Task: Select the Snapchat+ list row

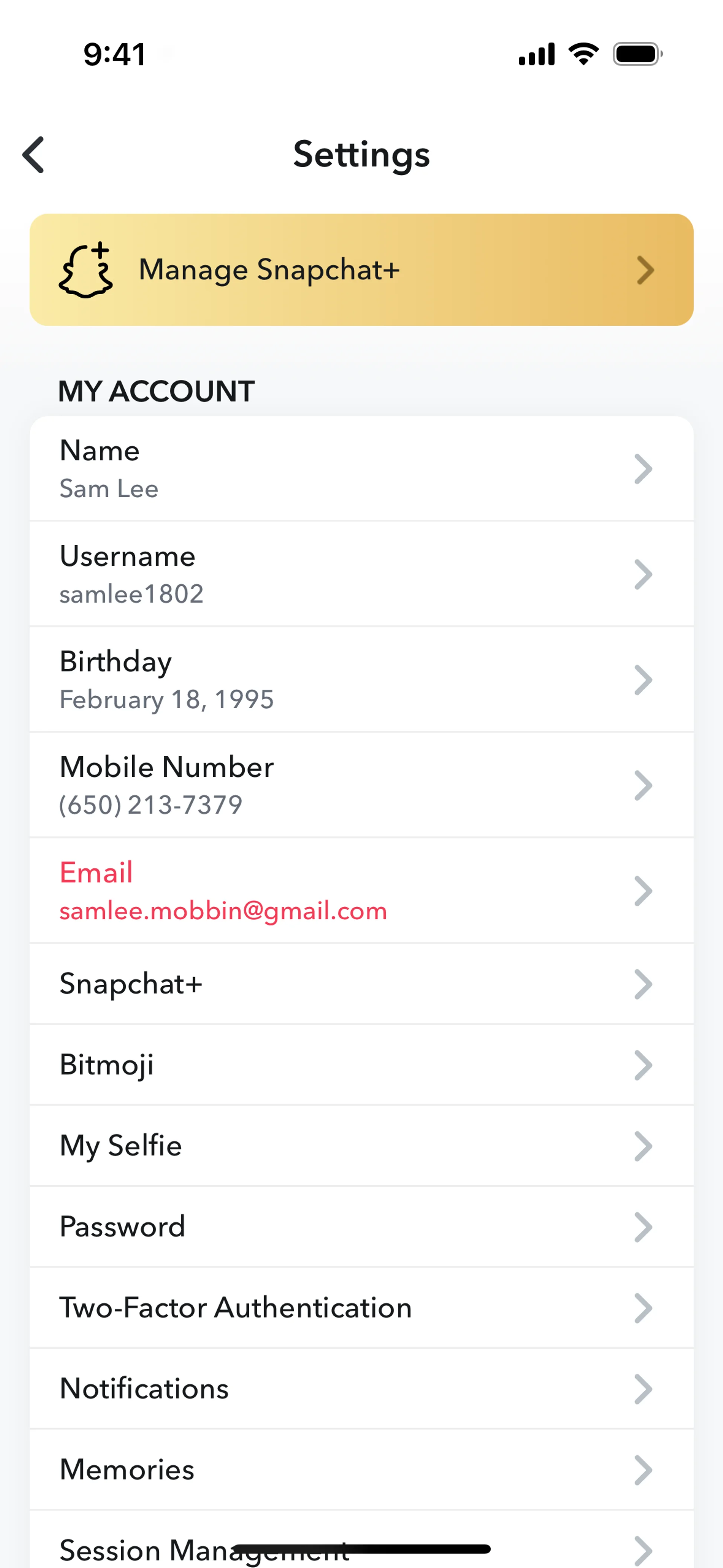Action: tap(361, 984)
